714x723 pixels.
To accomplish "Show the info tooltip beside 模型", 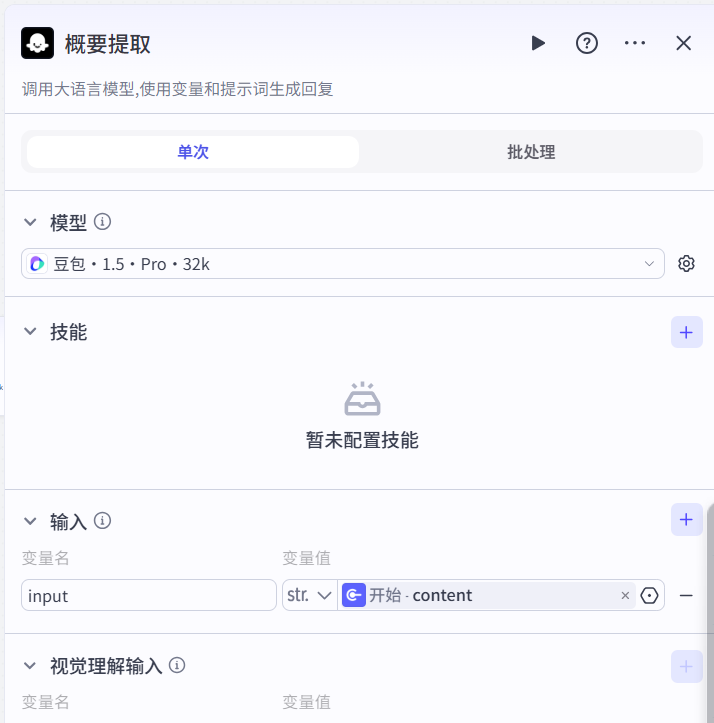I will 102,222.
